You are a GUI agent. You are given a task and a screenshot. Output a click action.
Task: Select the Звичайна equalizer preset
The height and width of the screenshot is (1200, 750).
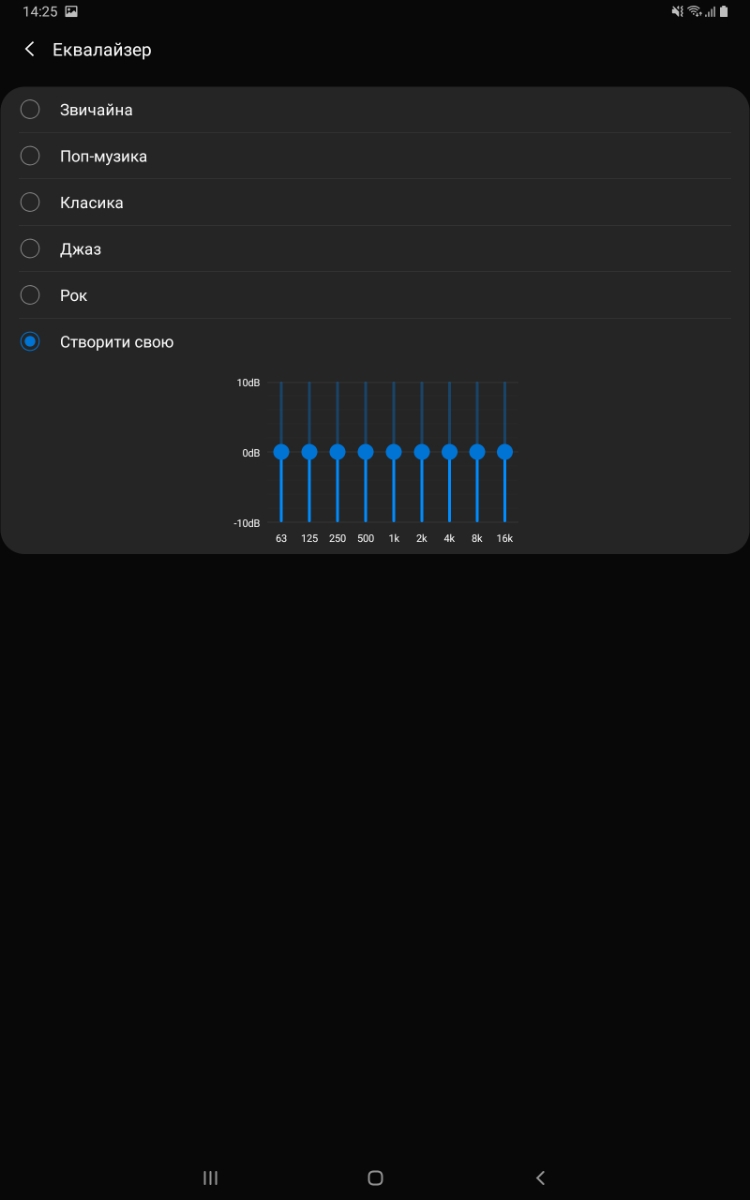point(375,110)
